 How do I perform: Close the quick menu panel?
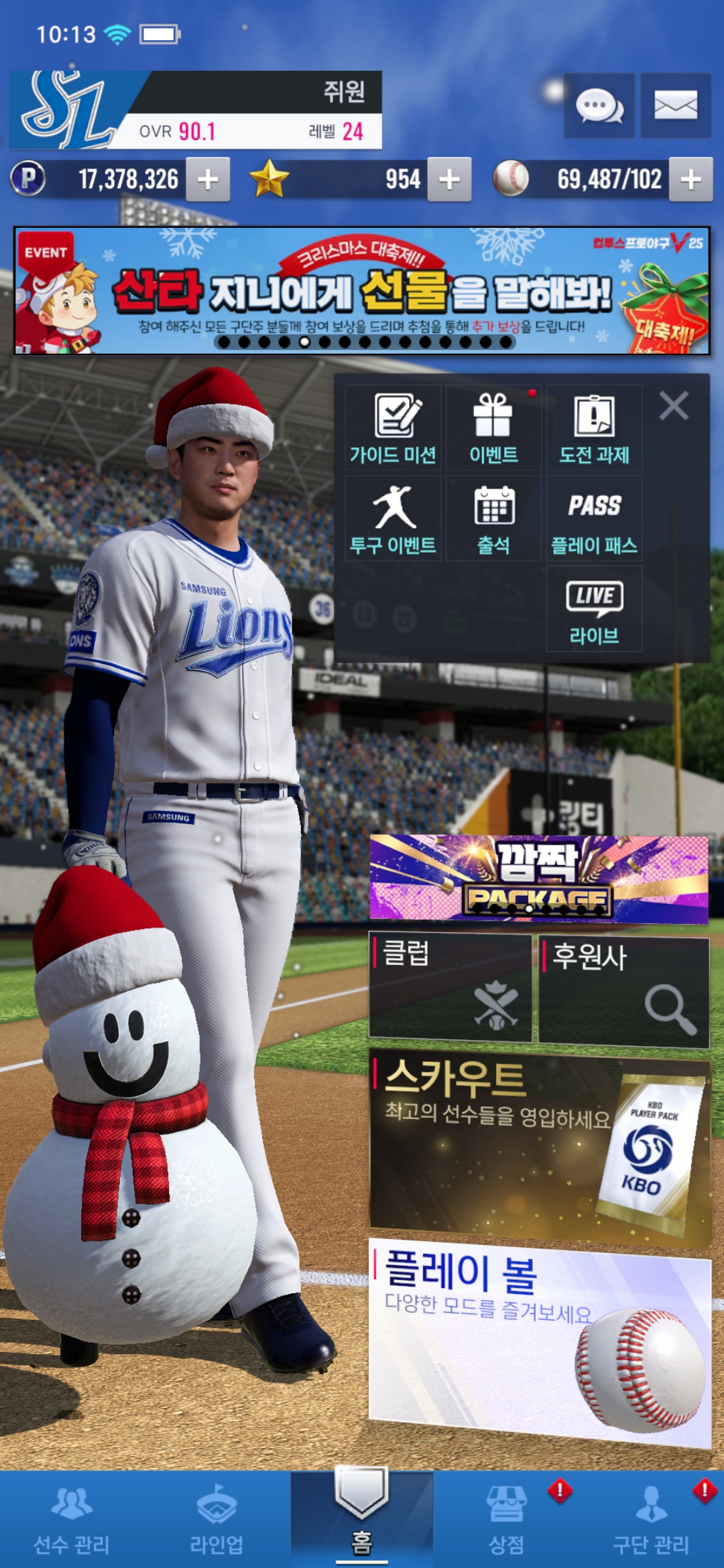674,406
